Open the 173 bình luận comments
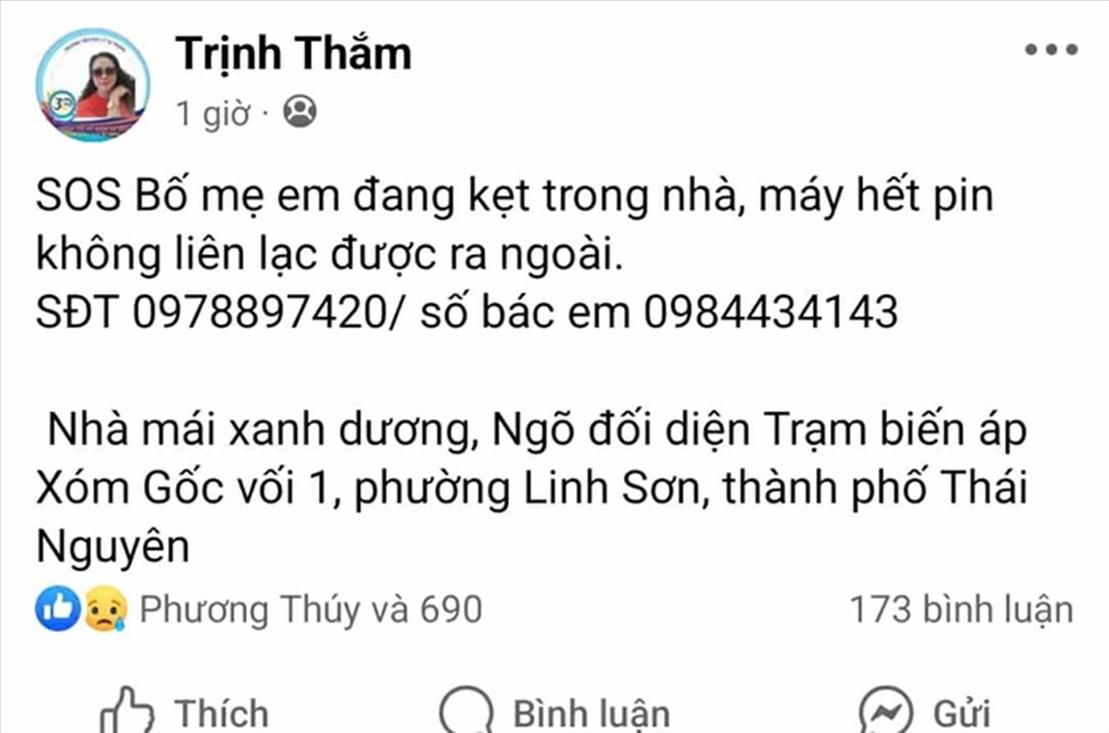Image resolution: width=1109 pixels, height=733 pixels. 961,609
